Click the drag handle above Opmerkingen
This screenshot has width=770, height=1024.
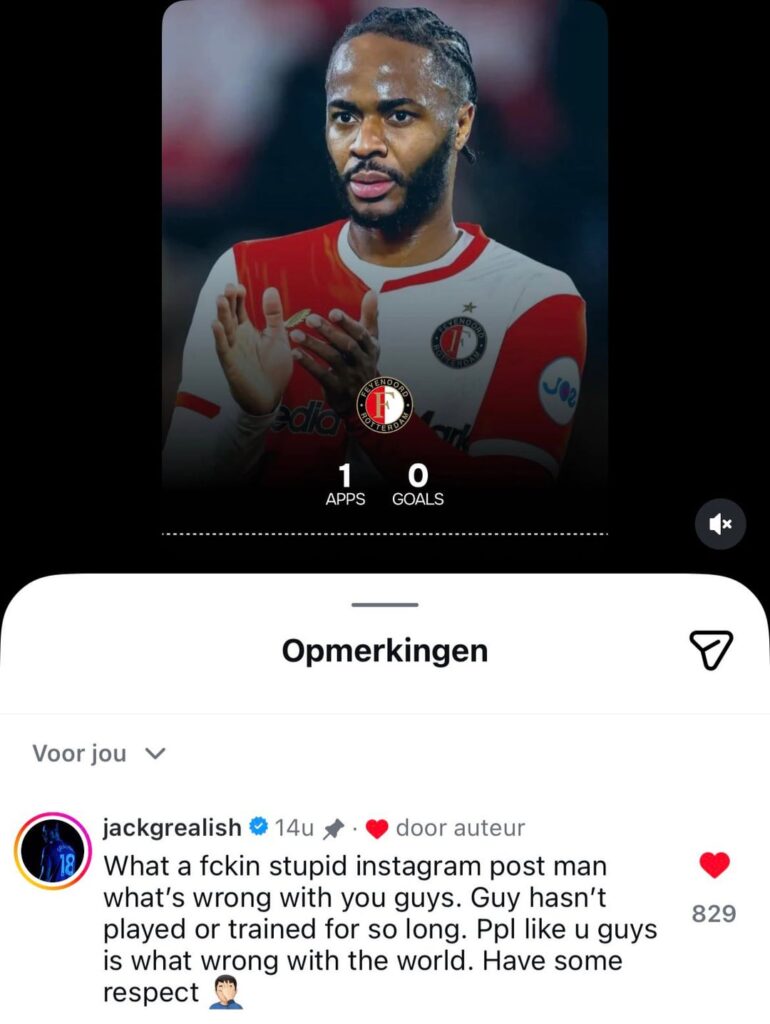coord(385,603)
